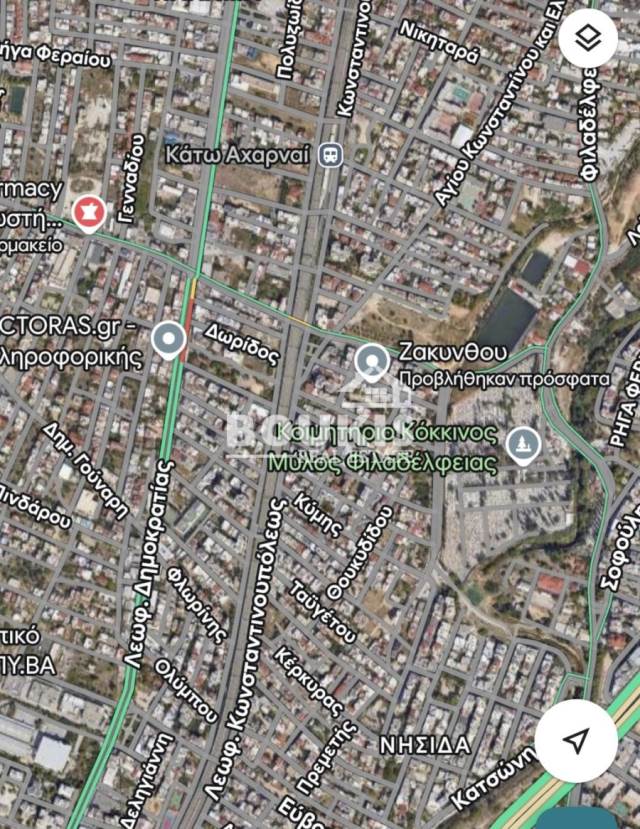Select the Κάτω Αχαρναί train station marker

click(x=329, y=155)
